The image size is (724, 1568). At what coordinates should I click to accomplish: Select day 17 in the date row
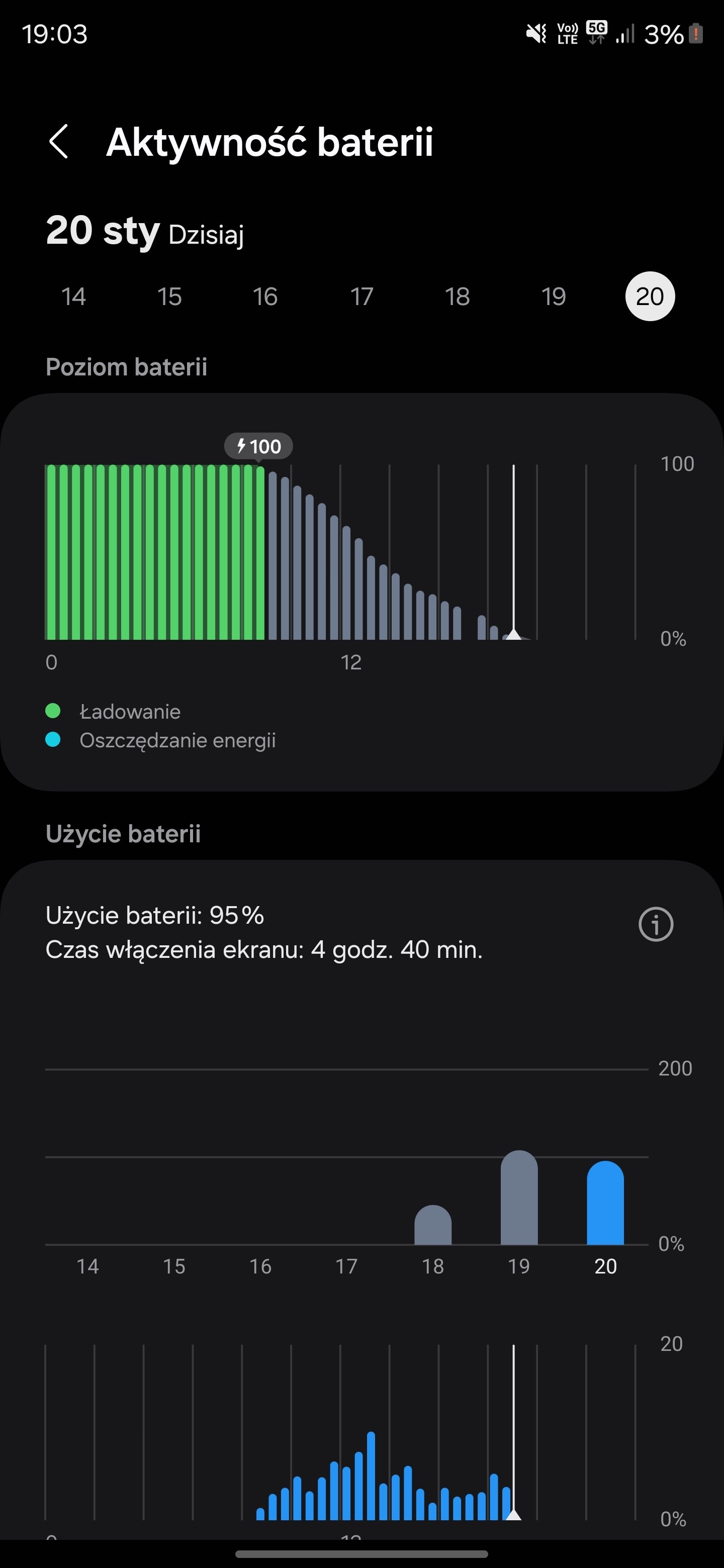(361, 297)
